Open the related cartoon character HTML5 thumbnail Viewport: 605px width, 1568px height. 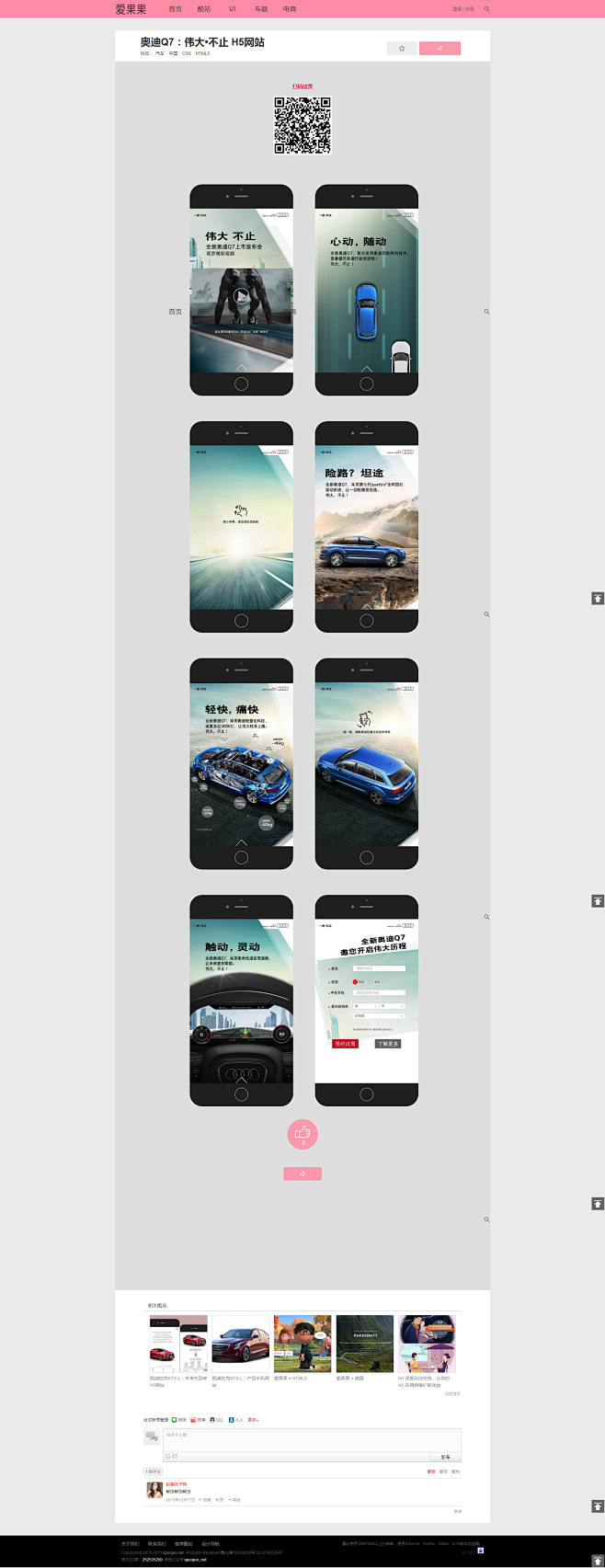302,1345
